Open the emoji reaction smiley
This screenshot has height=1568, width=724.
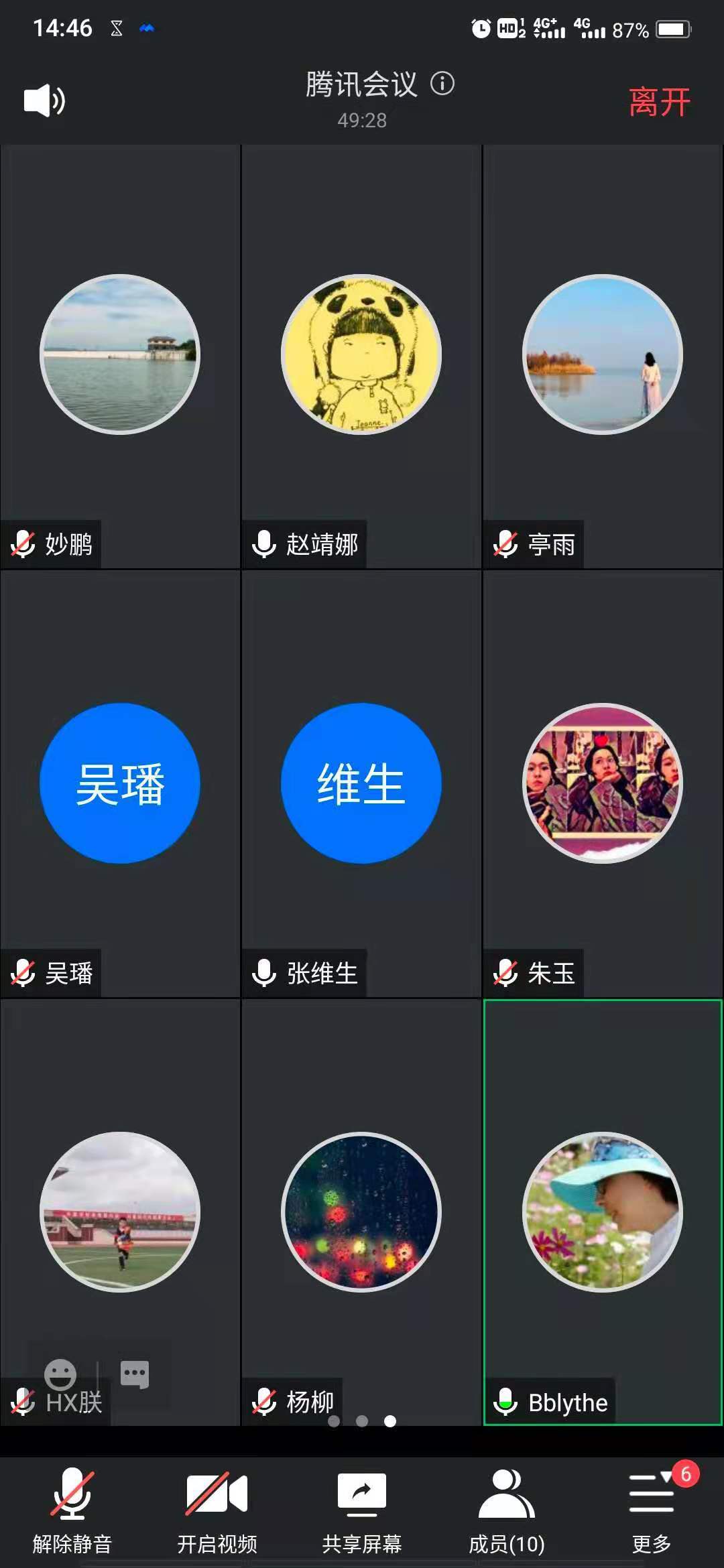tap(60, 1375)
